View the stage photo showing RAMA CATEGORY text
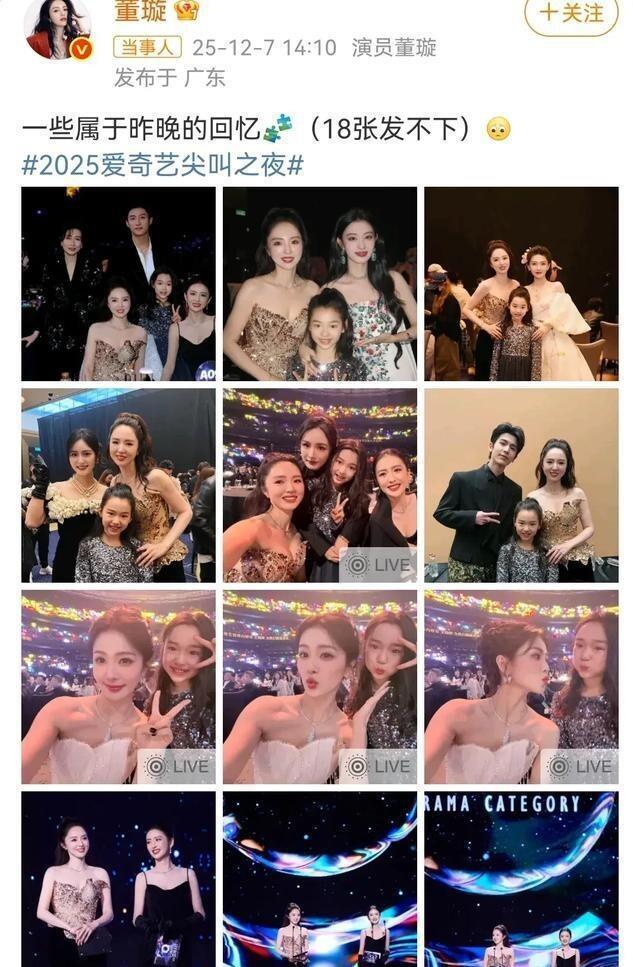Screen dimensions: 633x967 point(520,878)
